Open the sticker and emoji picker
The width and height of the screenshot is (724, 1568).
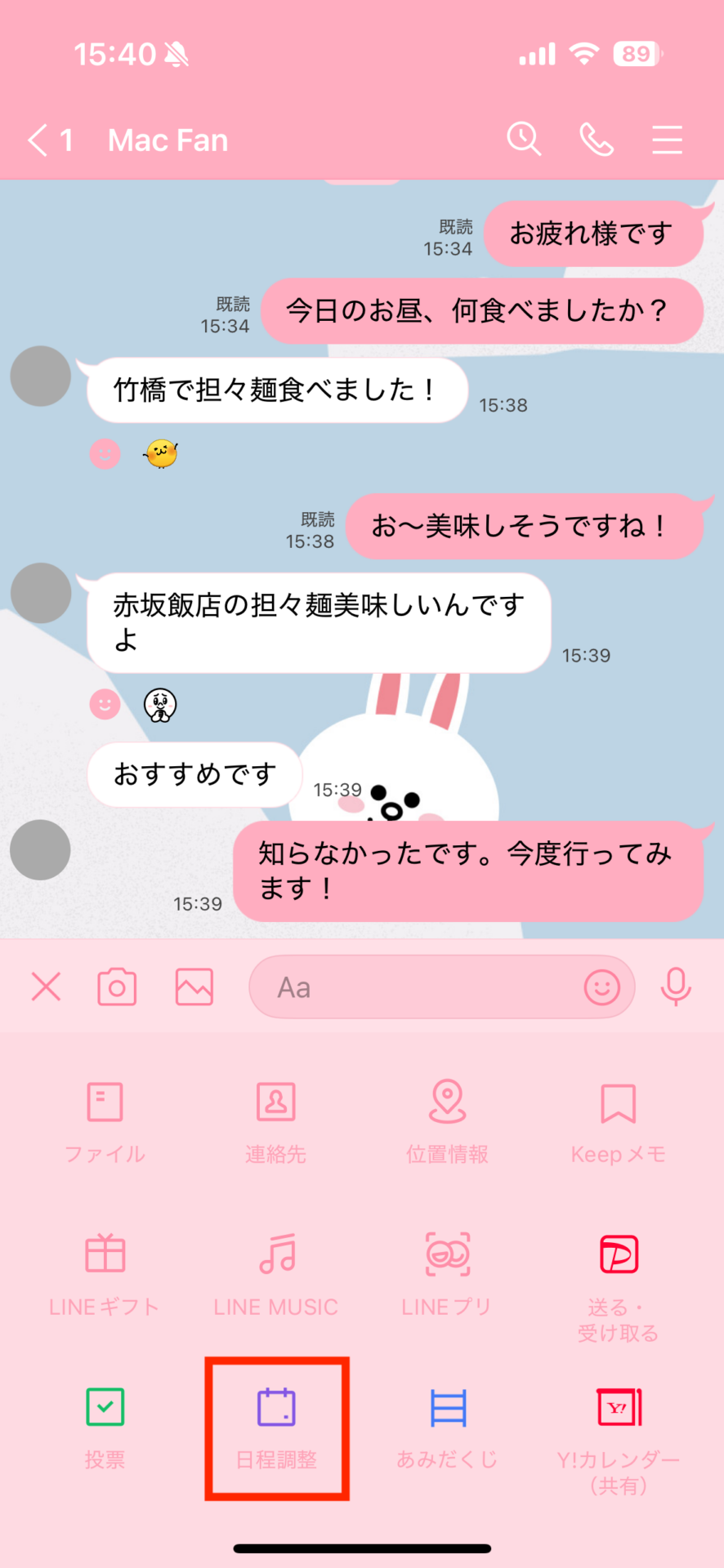click(x=602, y=987)
